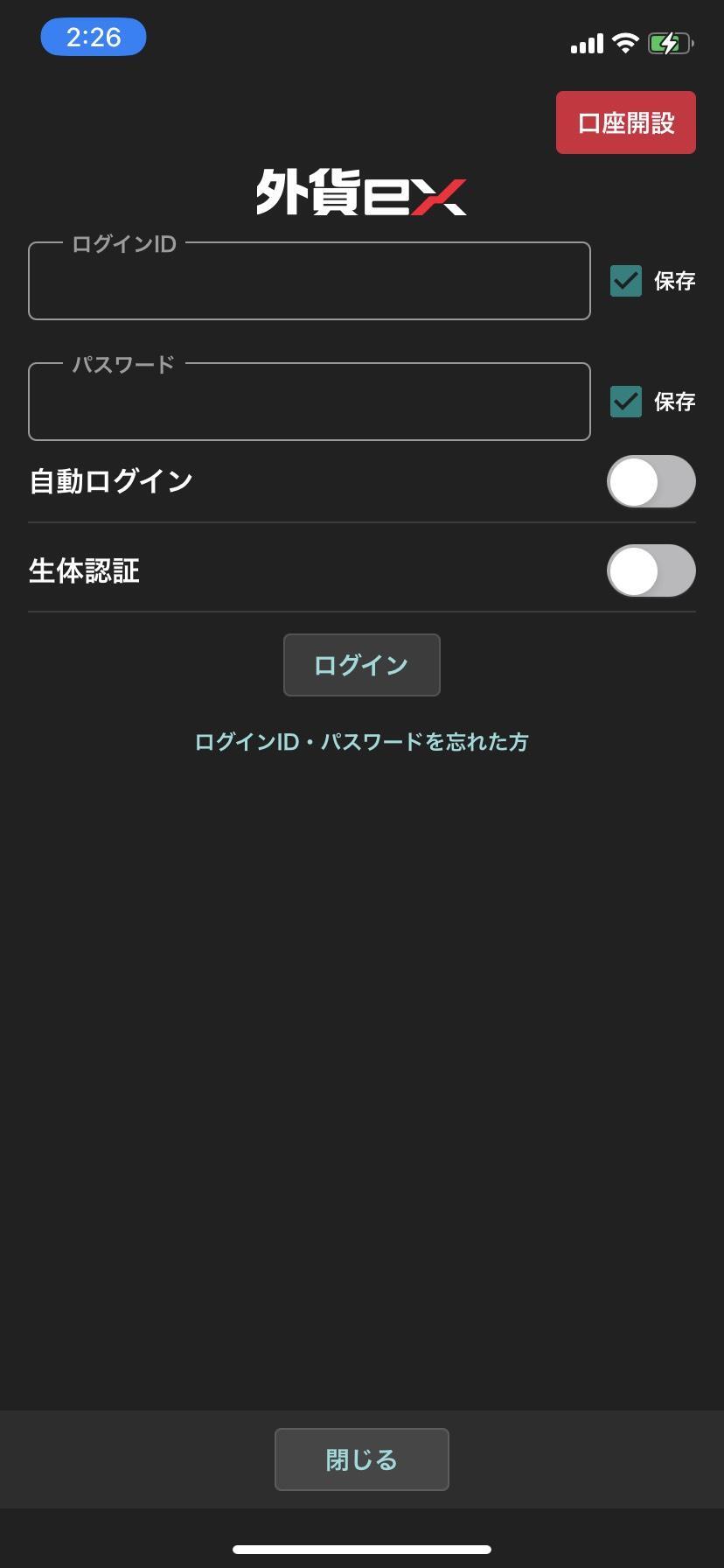Uncheck 保存 next to the パスワード field
This screenshot has height=1568, width=724.
pyautogui.click(x=626, y=402)
